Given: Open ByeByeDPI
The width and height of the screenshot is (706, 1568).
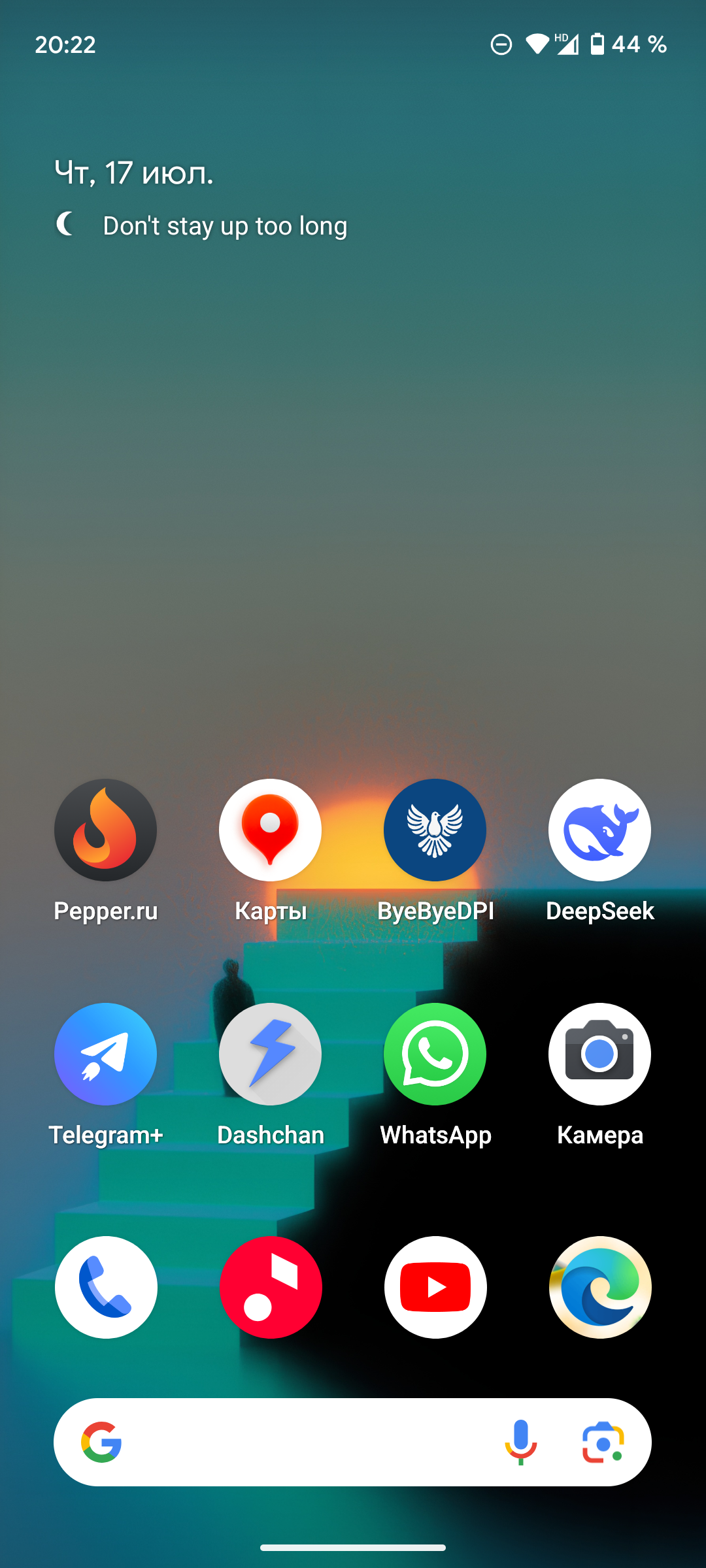Looking at the screenshot, I should click(x=435, y=830).
